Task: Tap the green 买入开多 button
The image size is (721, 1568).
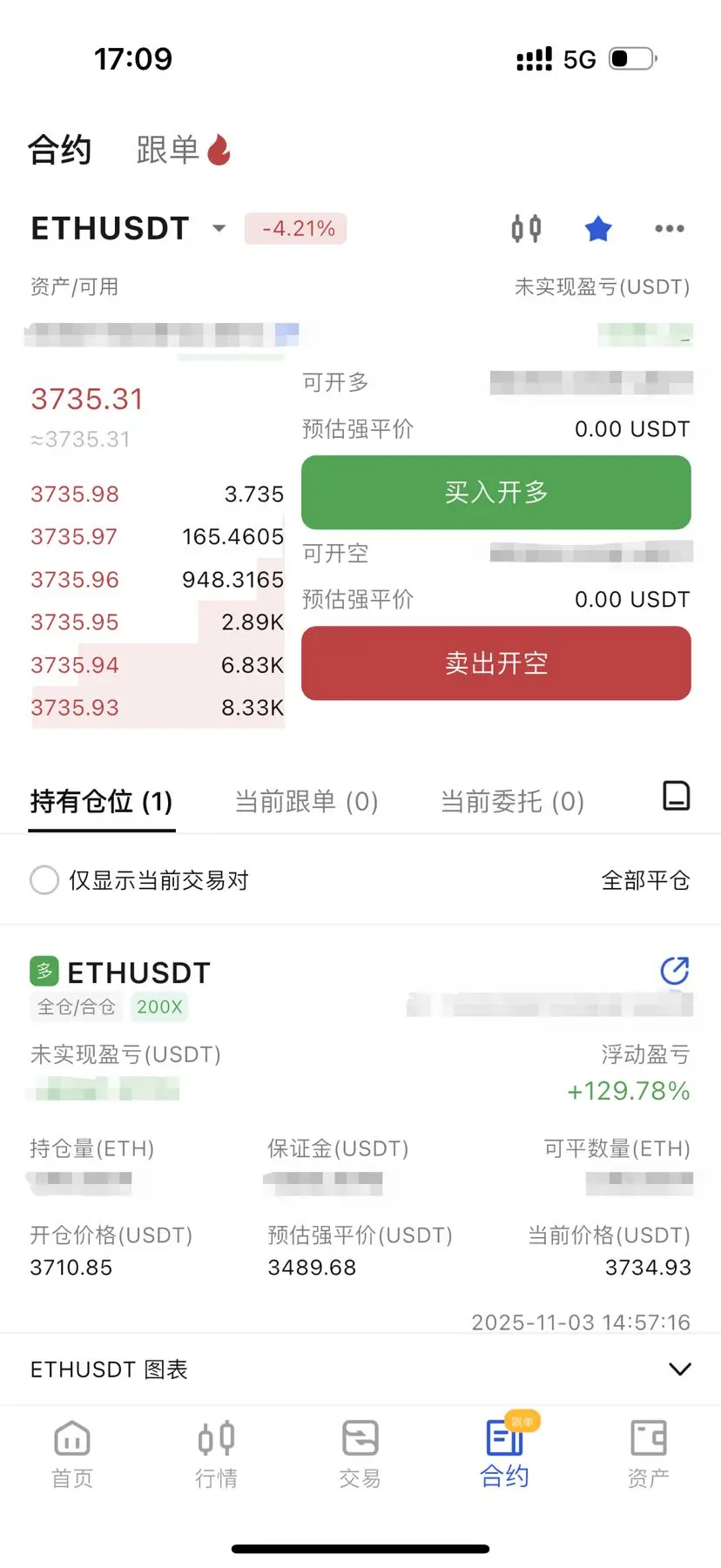Action: [x=495, y=493]
